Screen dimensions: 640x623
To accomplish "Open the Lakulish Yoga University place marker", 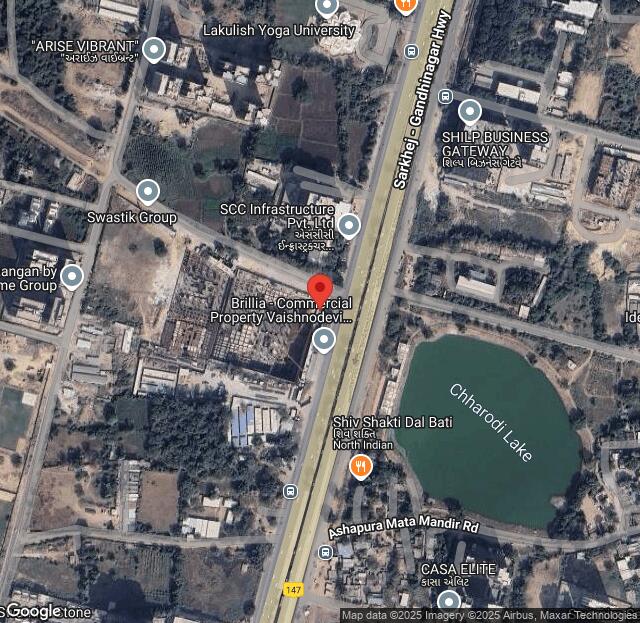I will 327,8.
